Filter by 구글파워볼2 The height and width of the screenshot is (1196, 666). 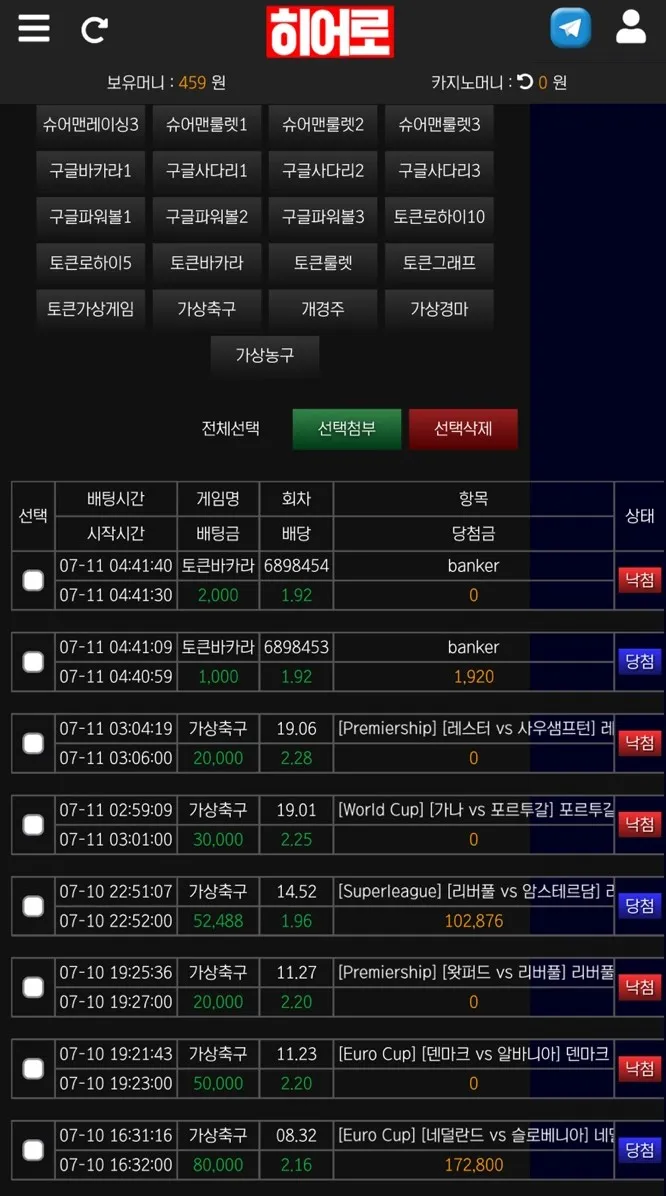point(207,217)
